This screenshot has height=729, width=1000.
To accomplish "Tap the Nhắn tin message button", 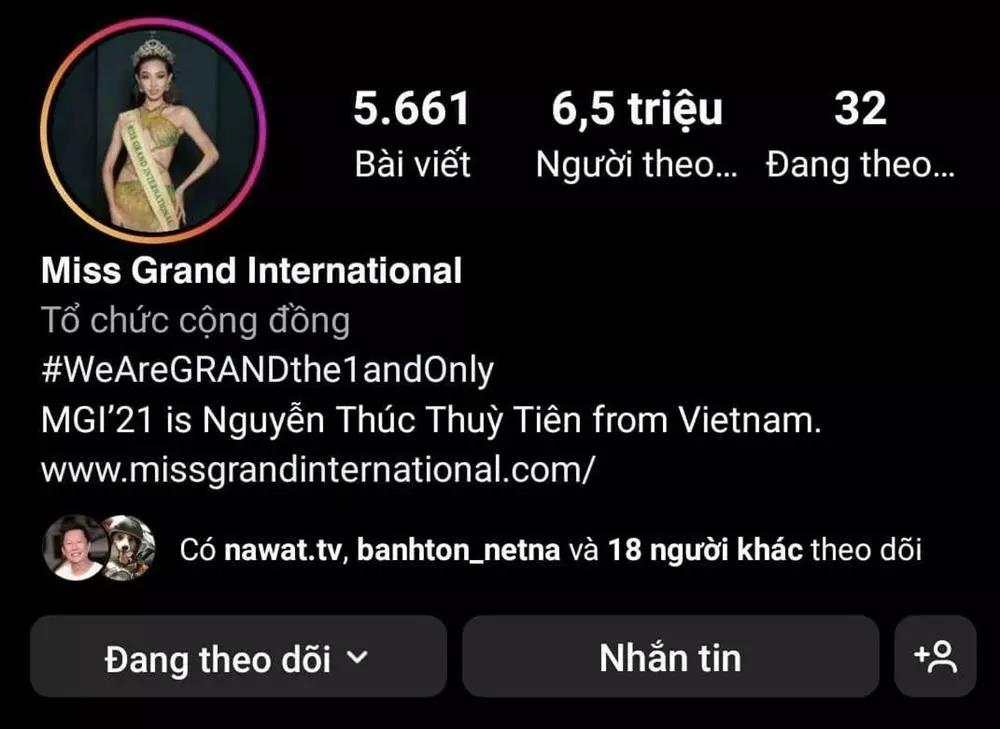I will (x=670, y=657).
